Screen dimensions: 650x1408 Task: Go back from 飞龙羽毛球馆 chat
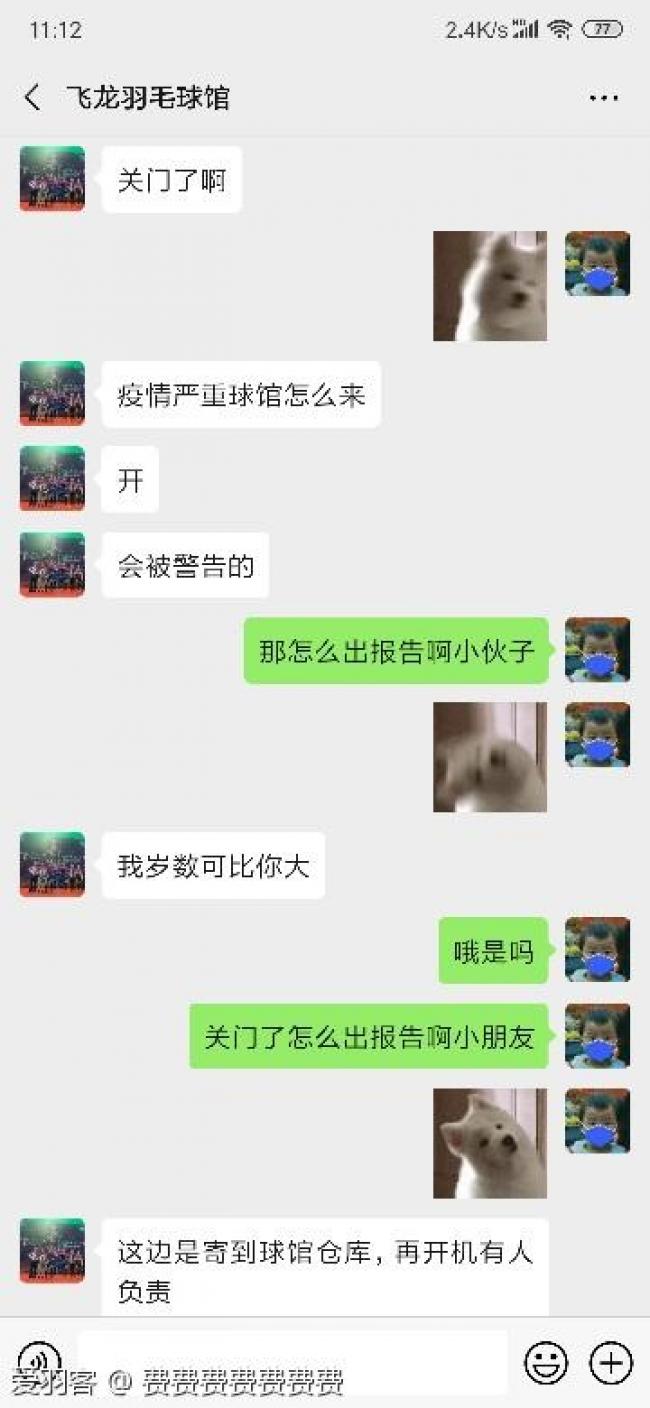click(x=33, y=98)
